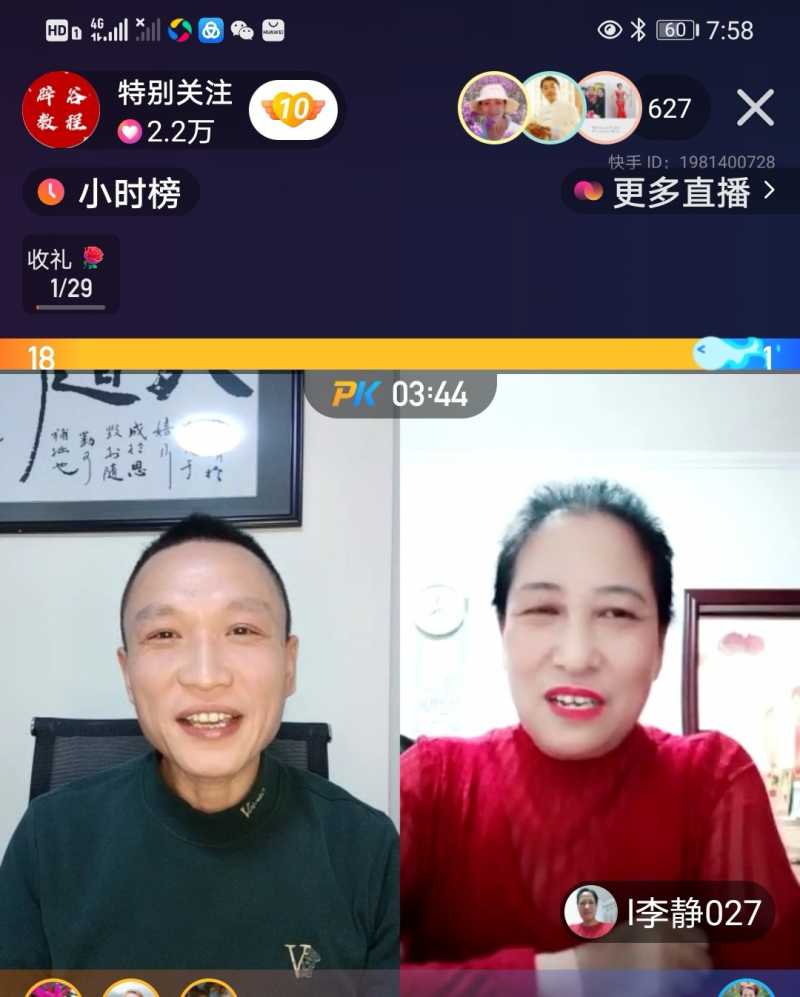Image resolution: width=800 pixels, height=997 pixels.
Task: Open the PK timer details
Action: point(400,395)
